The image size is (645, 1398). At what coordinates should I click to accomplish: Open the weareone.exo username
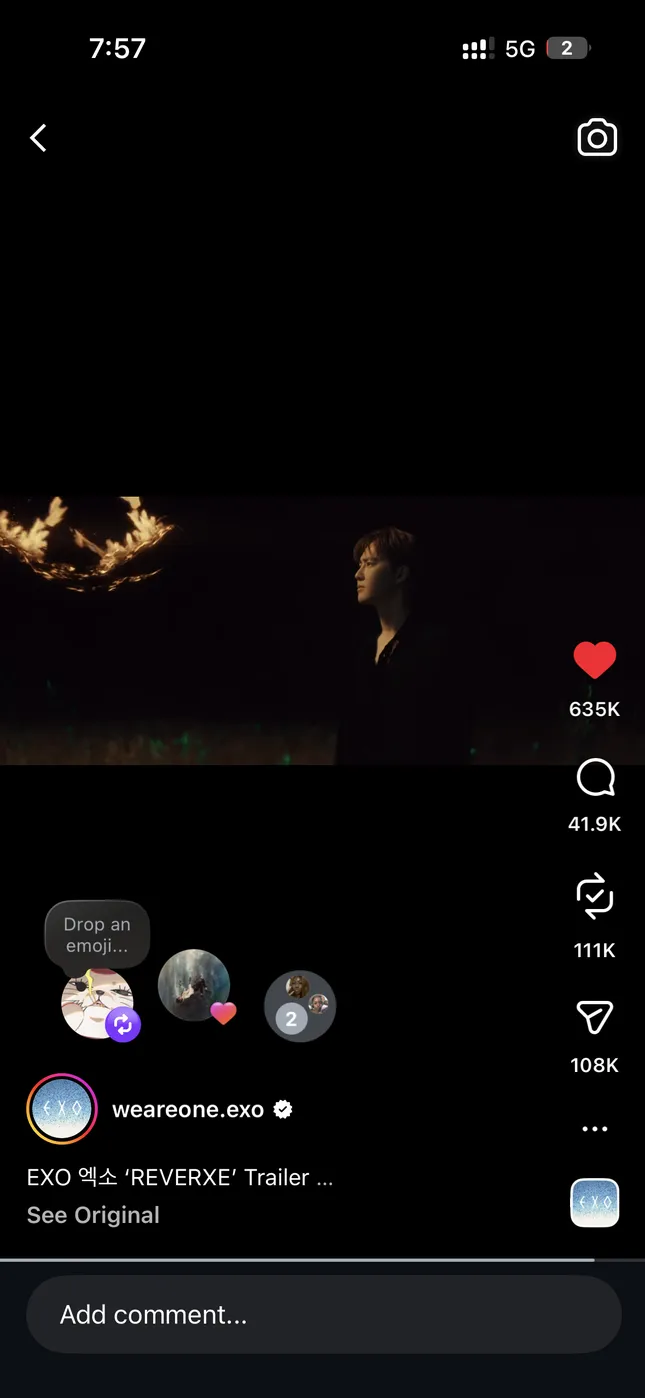pos(188,1110)
